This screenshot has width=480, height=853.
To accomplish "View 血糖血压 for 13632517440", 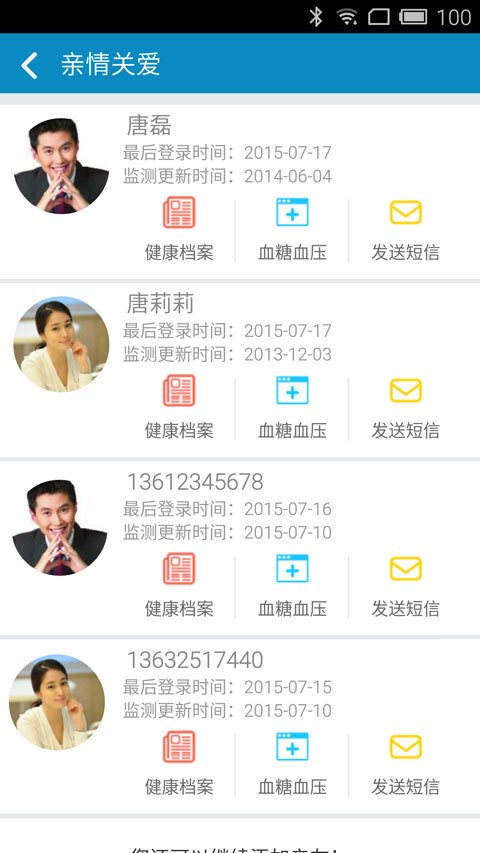I will click(292, 764).
